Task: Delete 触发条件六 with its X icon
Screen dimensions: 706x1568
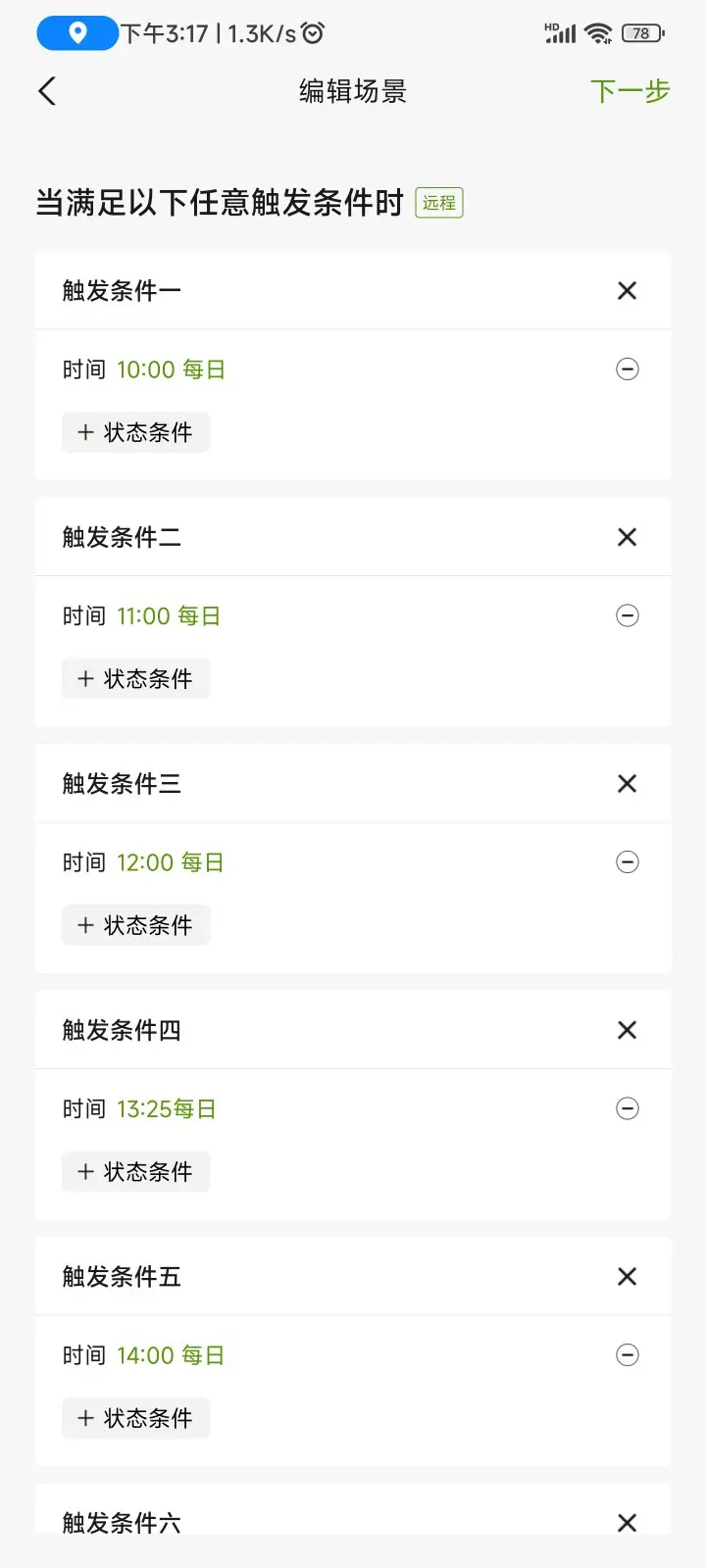Action: (x=627, y=1522)
